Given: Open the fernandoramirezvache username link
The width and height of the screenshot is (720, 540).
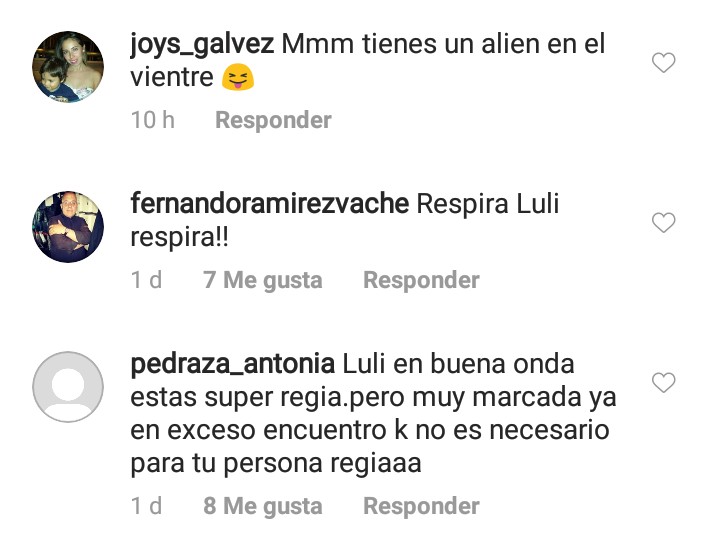Looking at the screenshot, I should (x=270, y=205).
